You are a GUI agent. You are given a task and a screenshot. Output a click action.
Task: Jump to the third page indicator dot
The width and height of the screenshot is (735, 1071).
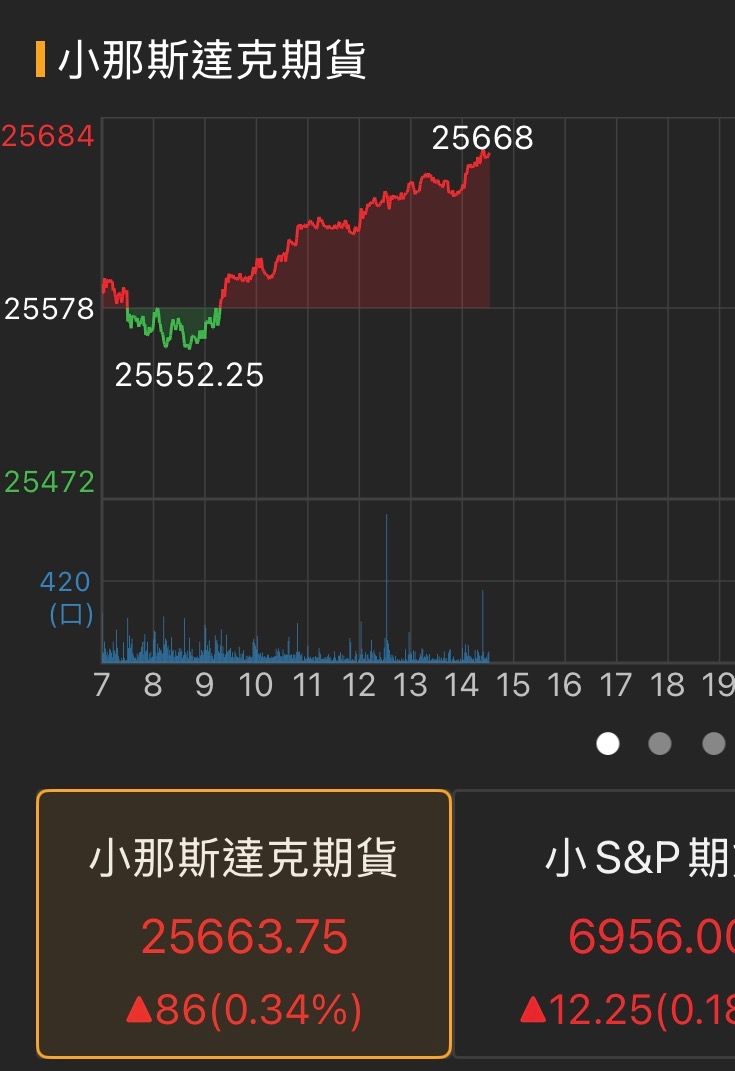point(713,744)
